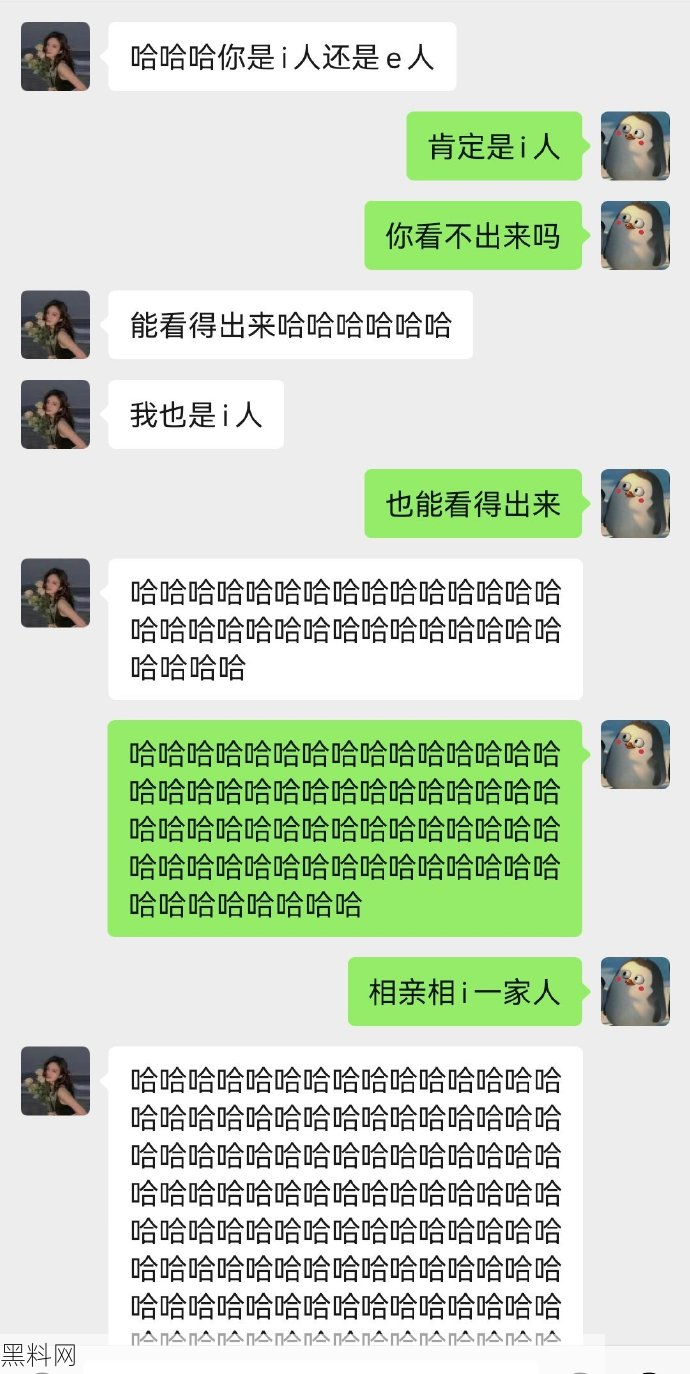Screen dimensions: 690x1374
Task: Tap the penguin avatar beside 相亲相i一家人
Action: [635, 992]
